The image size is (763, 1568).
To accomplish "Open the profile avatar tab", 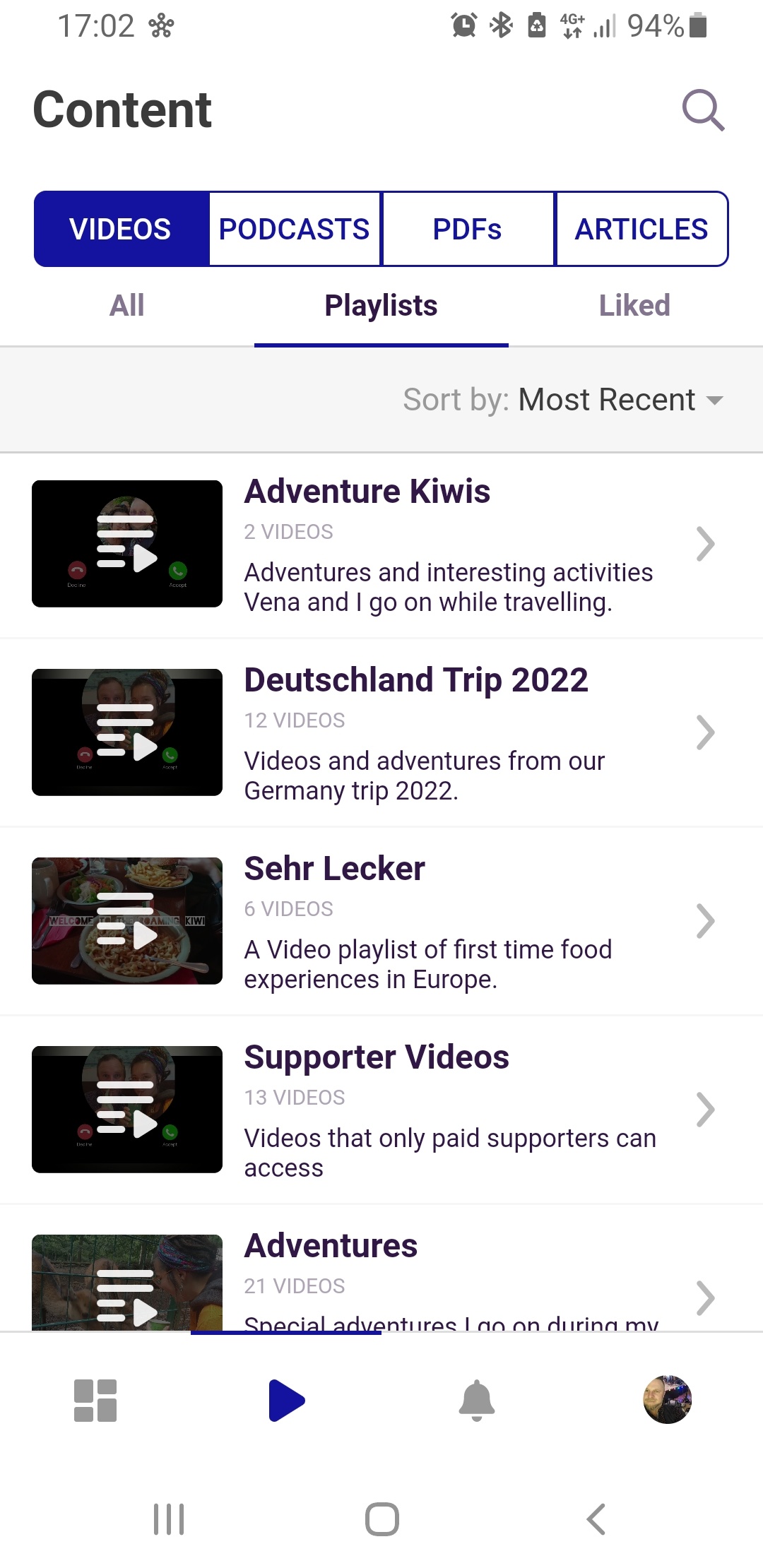I will [668, 1400].
